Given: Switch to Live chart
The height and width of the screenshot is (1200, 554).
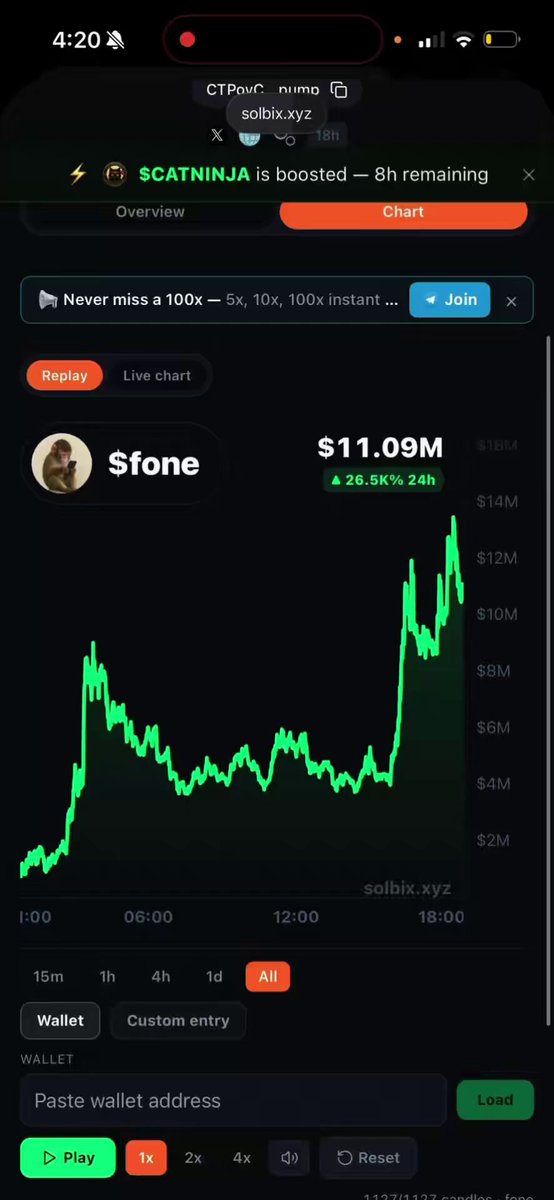Looking at the screenshot, I should coord(157,376).
